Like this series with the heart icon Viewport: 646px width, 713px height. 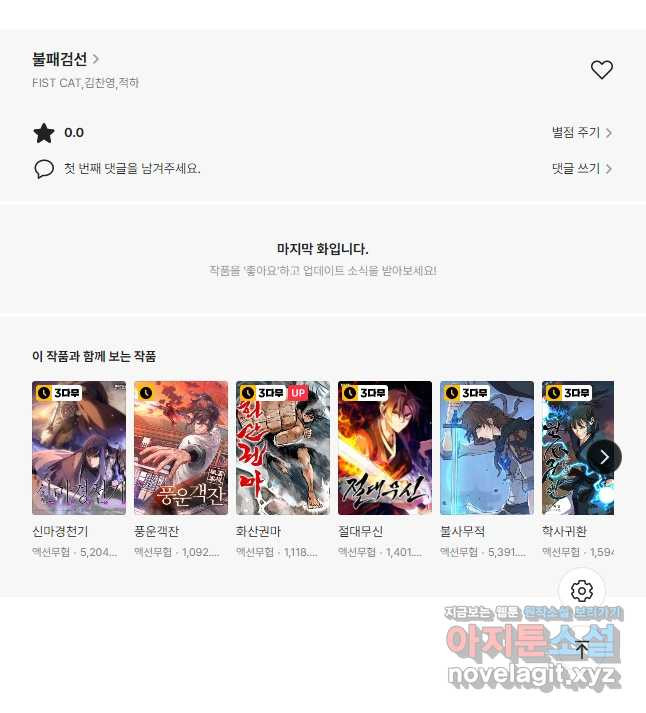[x=601, y=70]
